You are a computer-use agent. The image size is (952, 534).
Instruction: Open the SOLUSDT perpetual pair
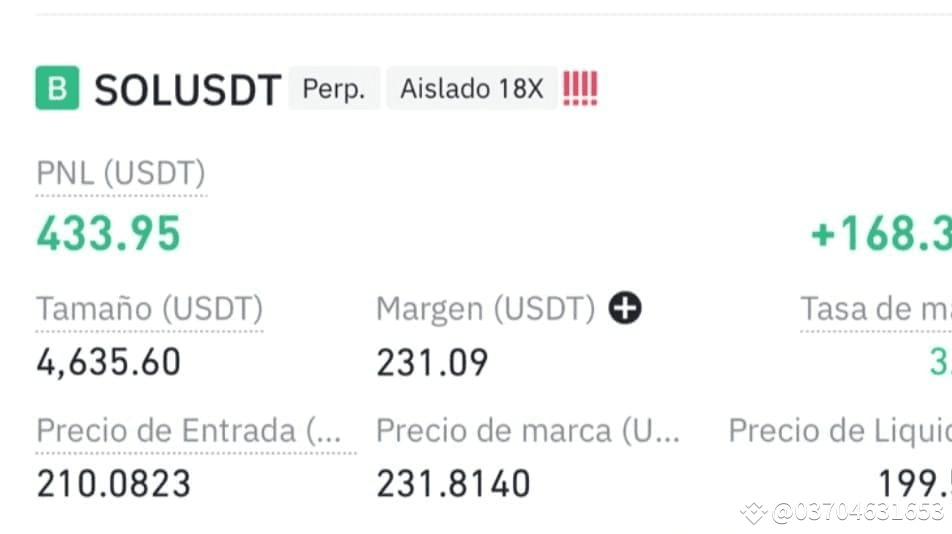coord(187,90)
